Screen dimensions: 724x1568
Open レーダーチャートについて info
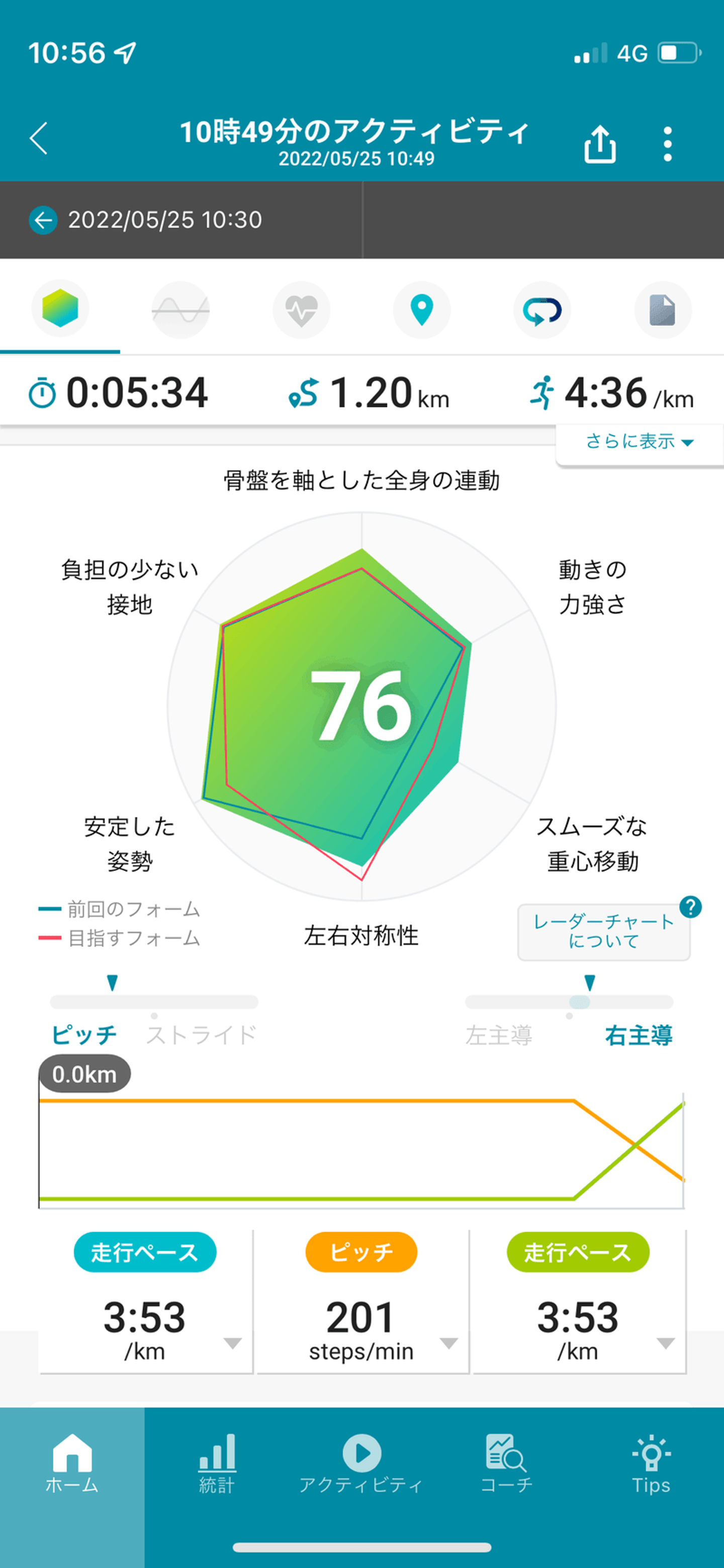[x=603, y=931]
